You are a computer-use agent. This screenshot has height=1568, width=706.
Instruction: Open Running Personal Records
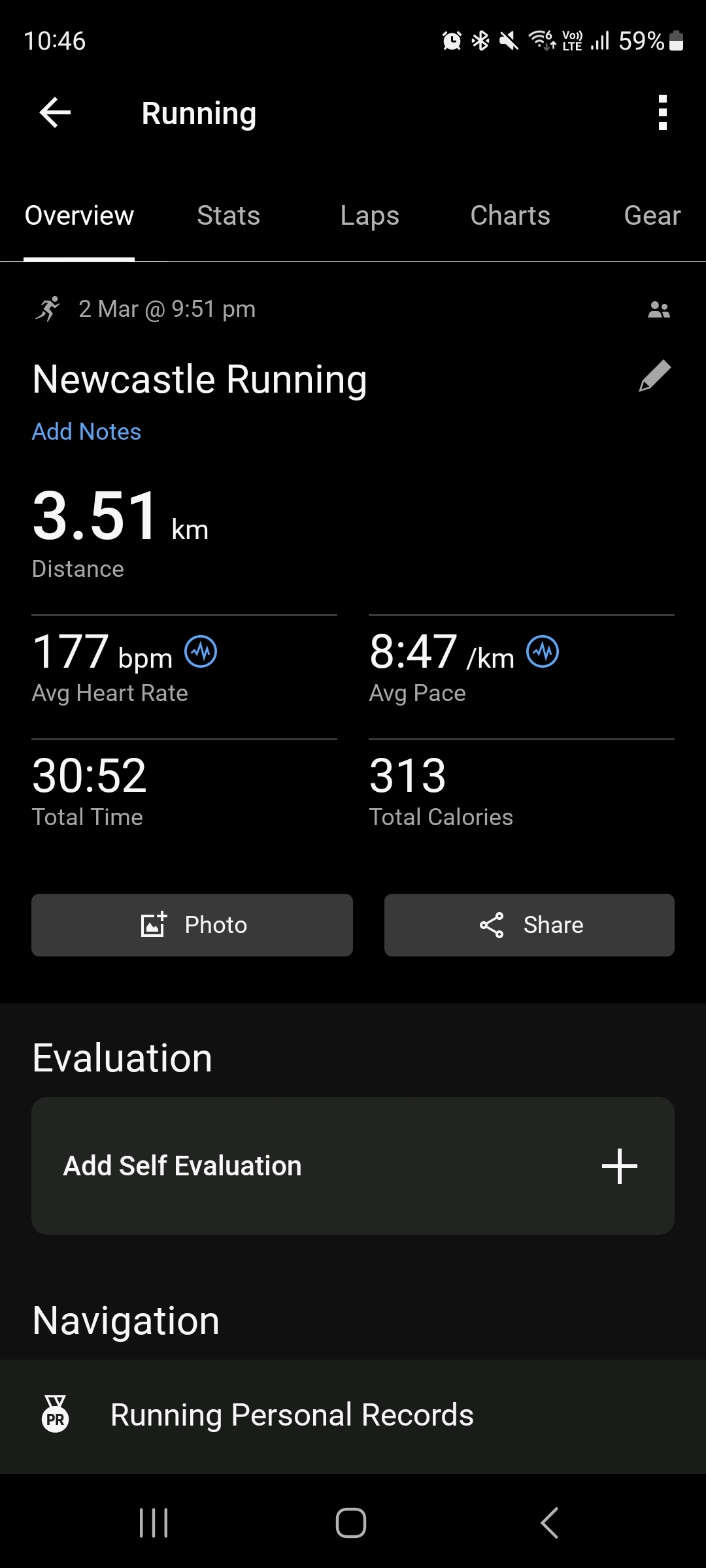292,1415
